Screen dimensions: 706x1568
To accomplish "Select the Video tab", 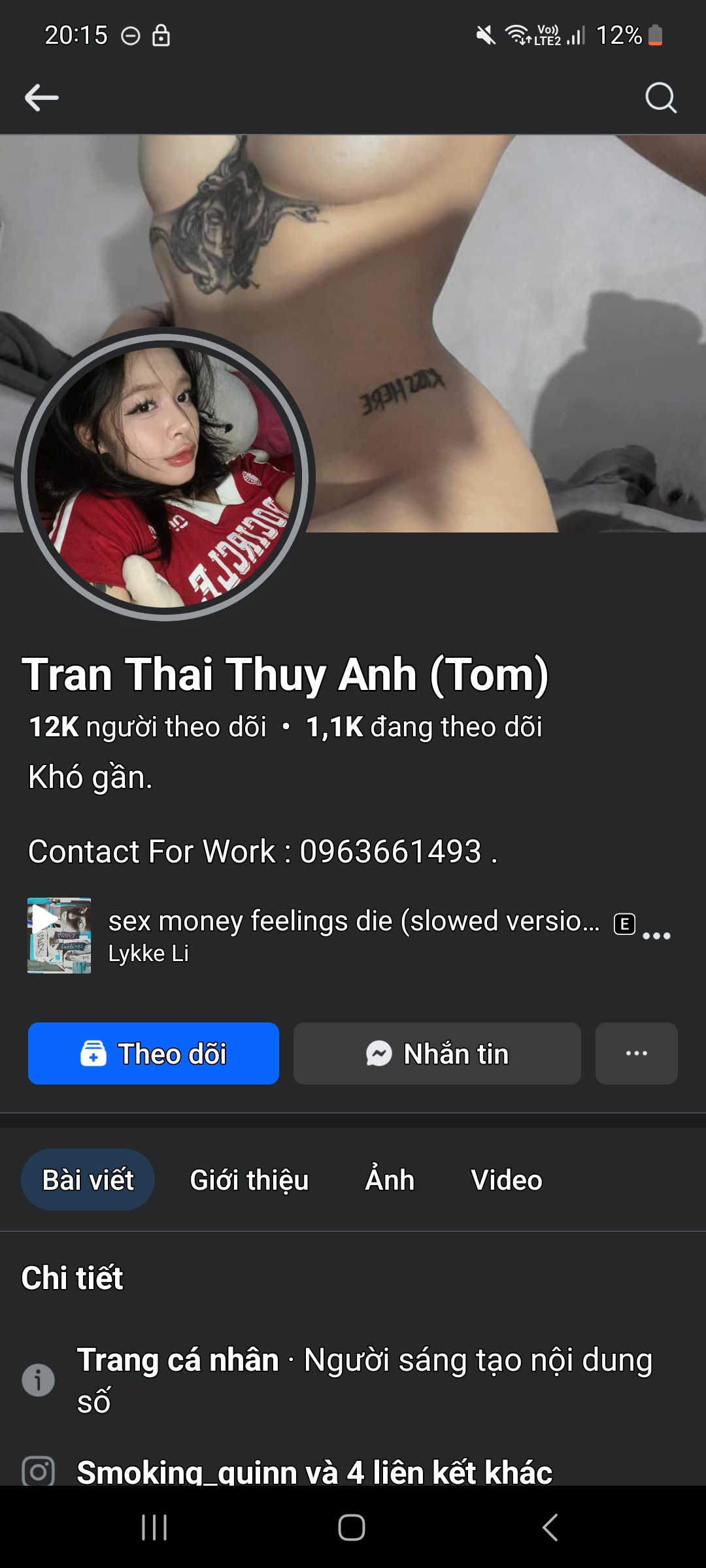I will [506, 1179].
